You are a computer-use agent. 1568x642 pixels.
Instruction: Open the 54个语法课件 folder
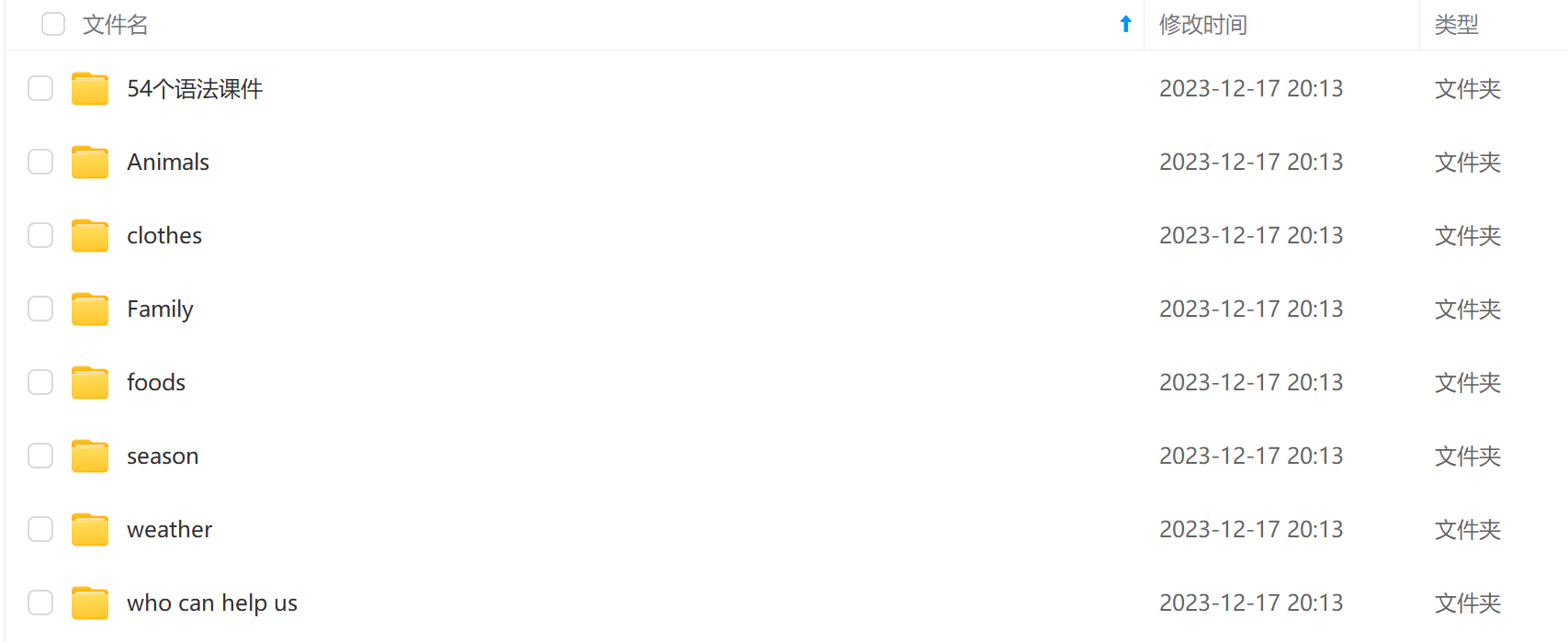[194, 89]
